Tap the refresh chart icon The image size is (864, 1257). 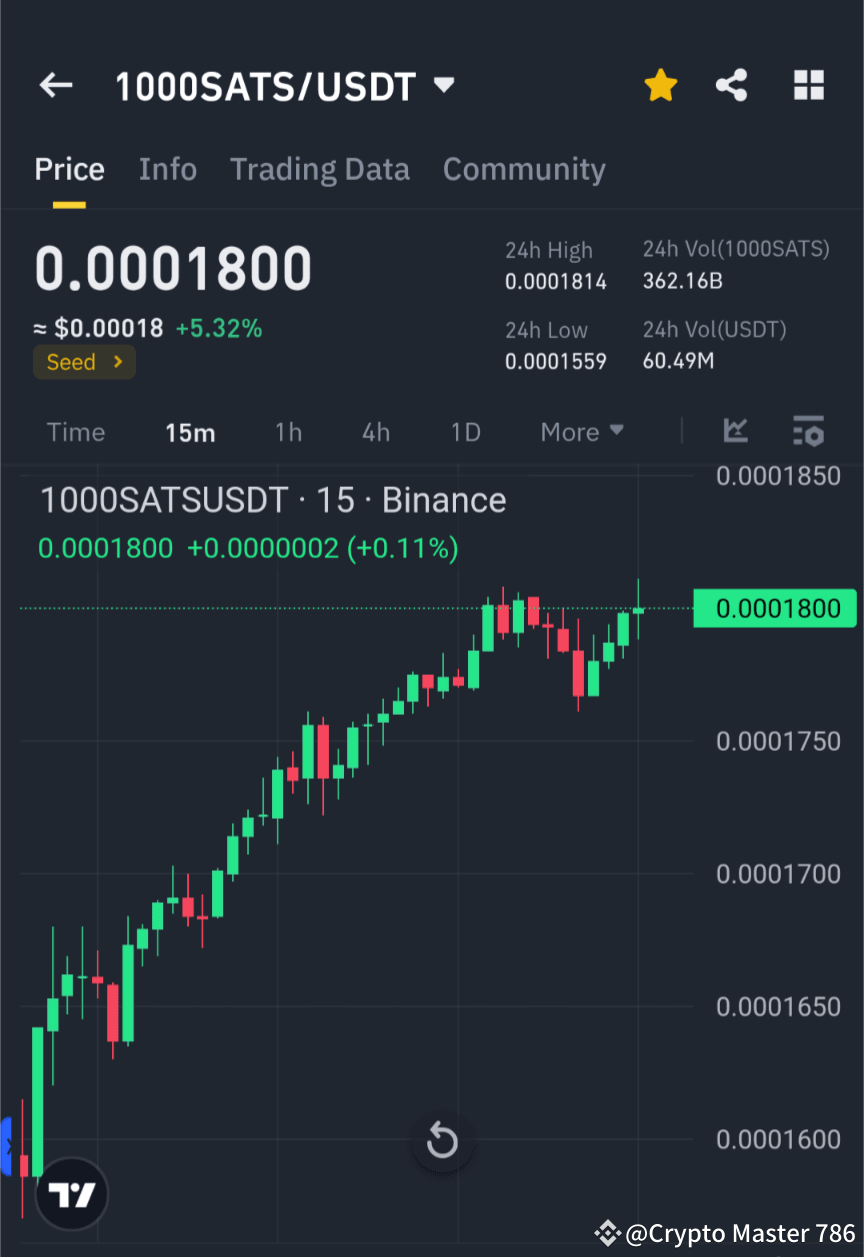coord(442,1140)
